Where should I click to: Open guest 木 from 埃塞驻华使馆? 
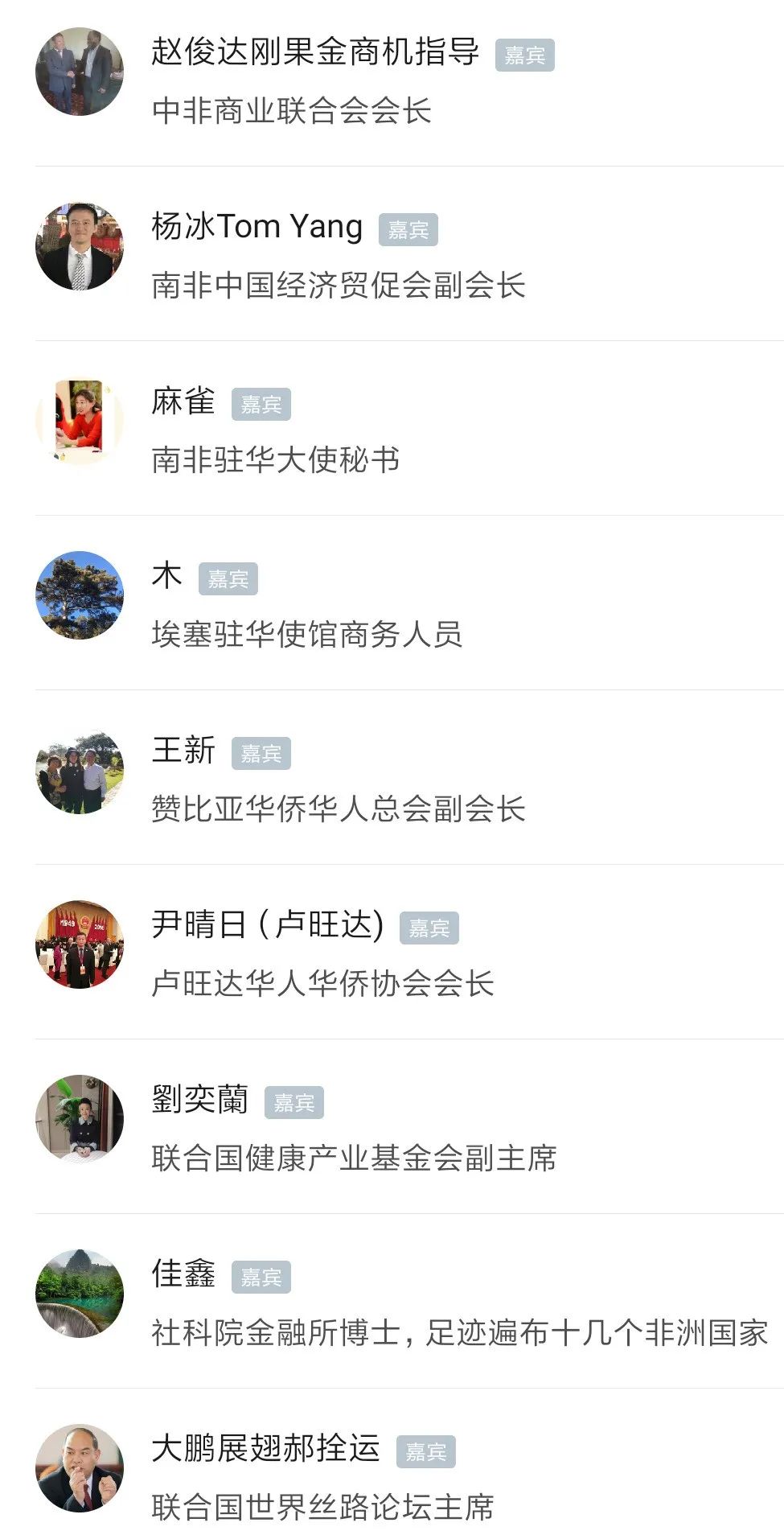(x=392, y=603)
